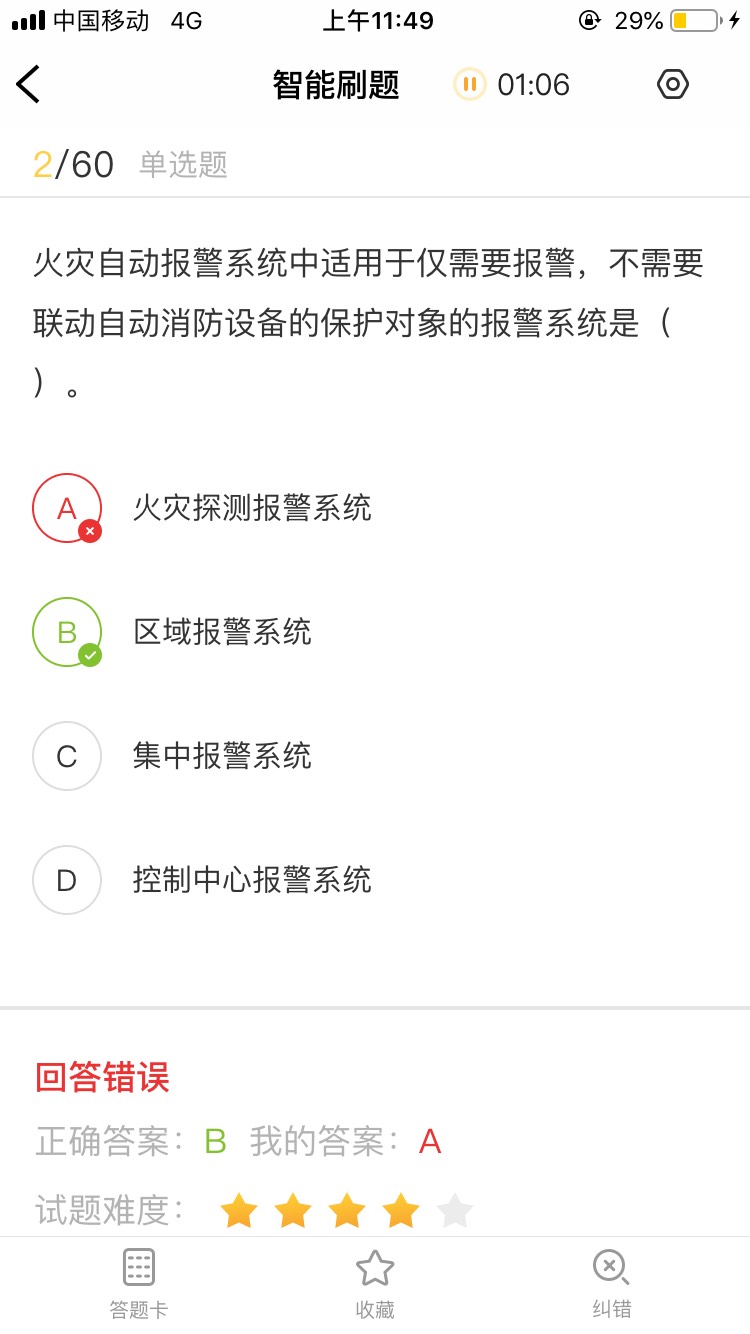The height and width of the screenshot is (1334, 750).
Task: Report an error via 纠错
Action: 610,1283
